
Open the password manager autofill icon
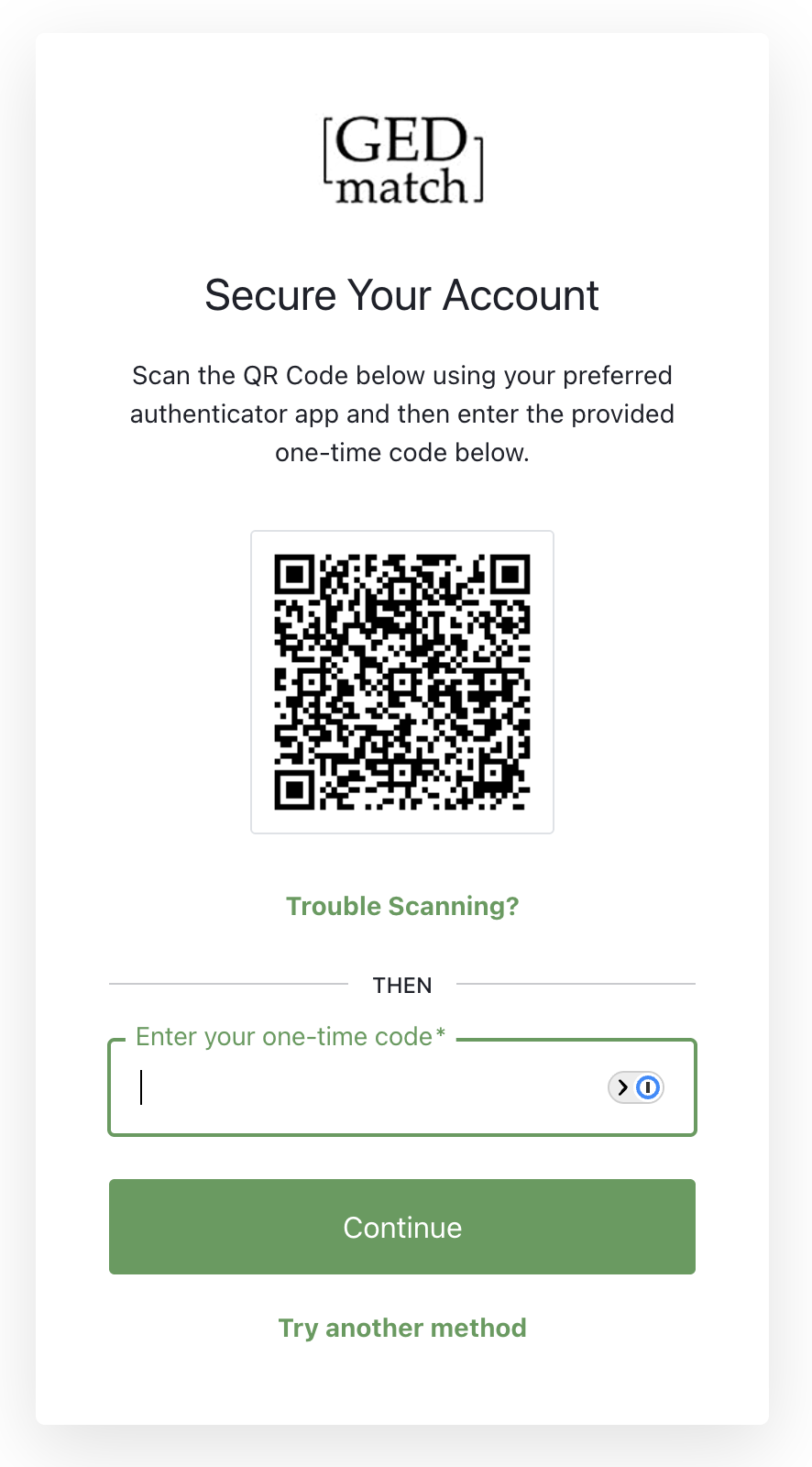(x=636, y=1087)
